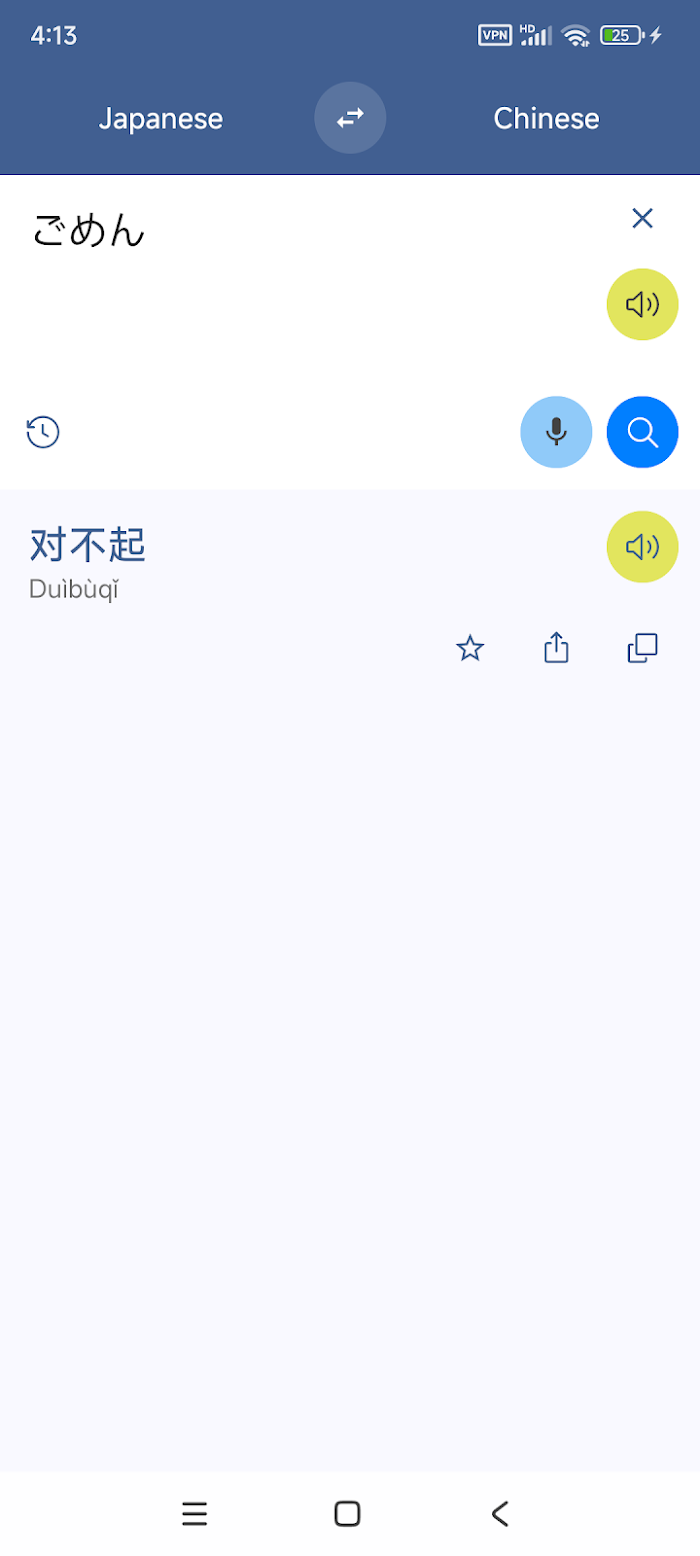Change the source language Japanese
Viewport: 700px width, 1556px height.
pyautogui.click(x=161, y=118)
